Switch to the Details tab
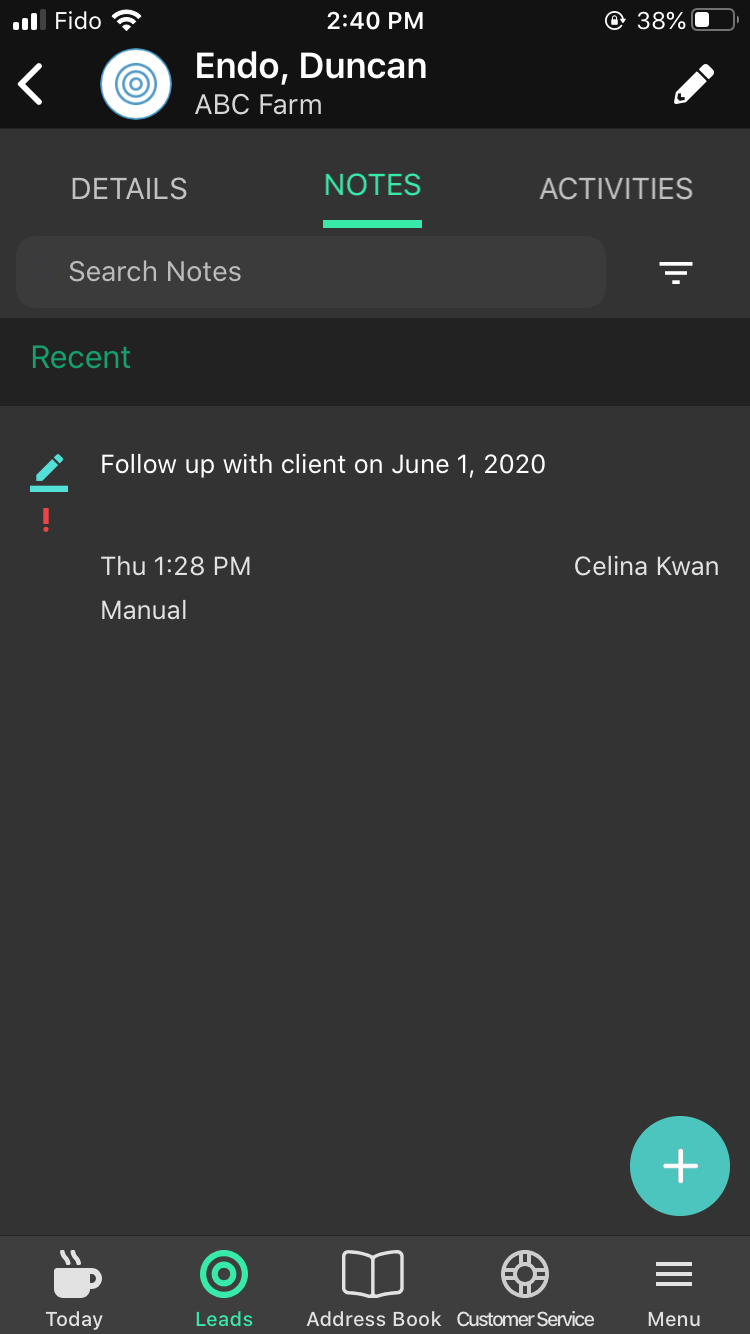This screenshot has height=1334, width=750. tap(129, 188)
